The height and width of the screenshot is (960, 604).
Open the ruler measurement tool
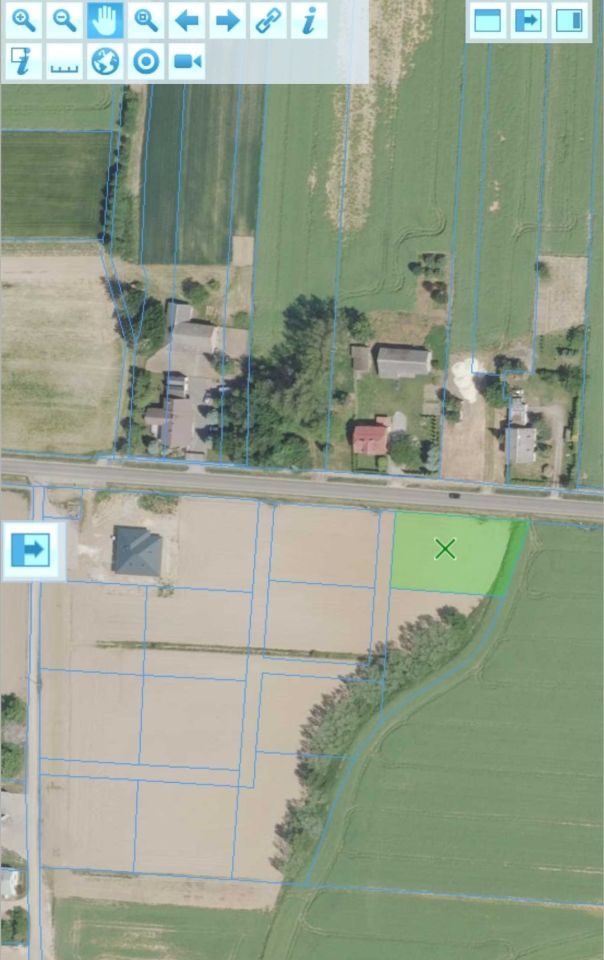click(65, 62)
